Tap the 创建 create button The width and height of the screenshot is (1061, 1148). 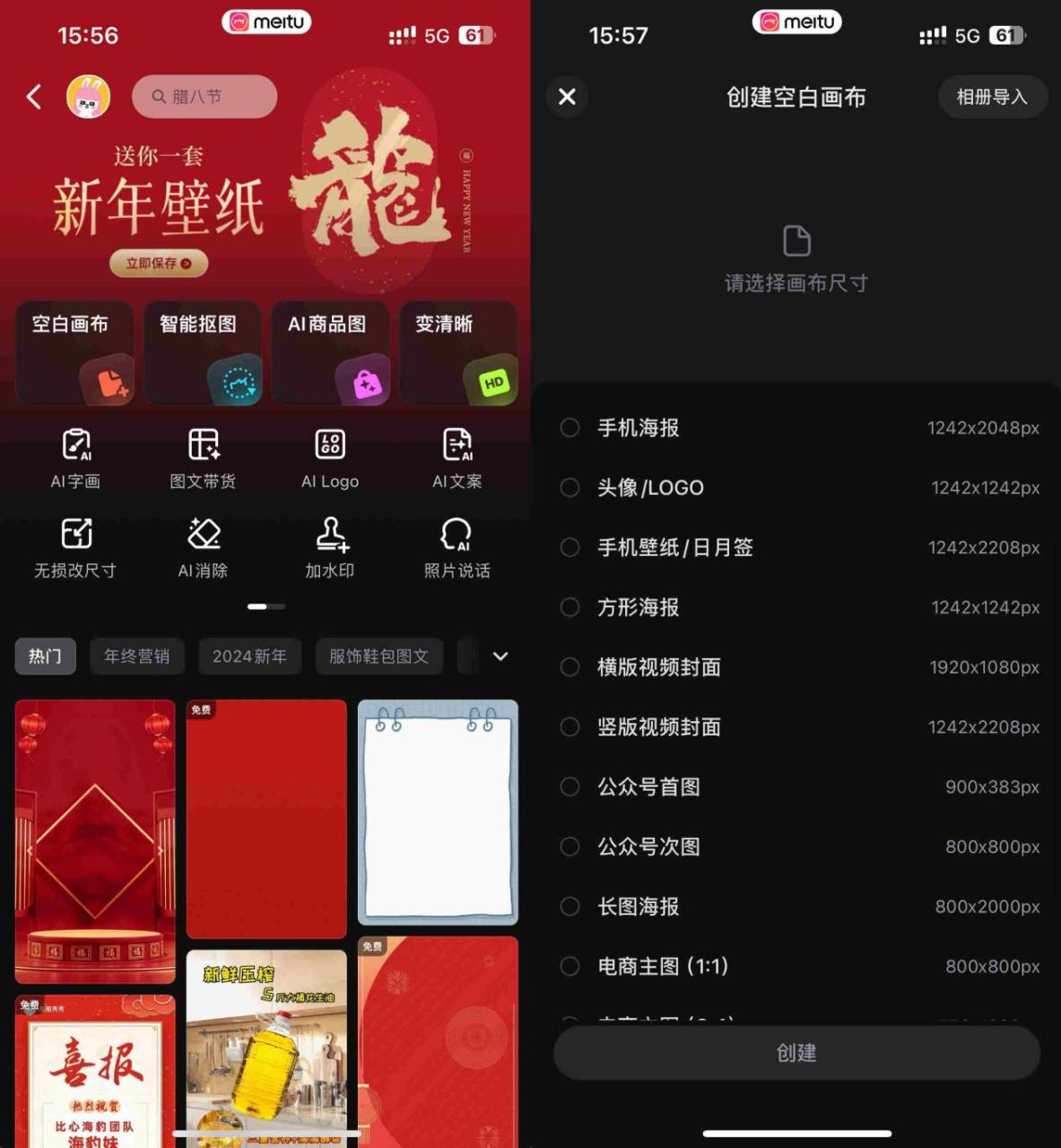coord(796,1053)
